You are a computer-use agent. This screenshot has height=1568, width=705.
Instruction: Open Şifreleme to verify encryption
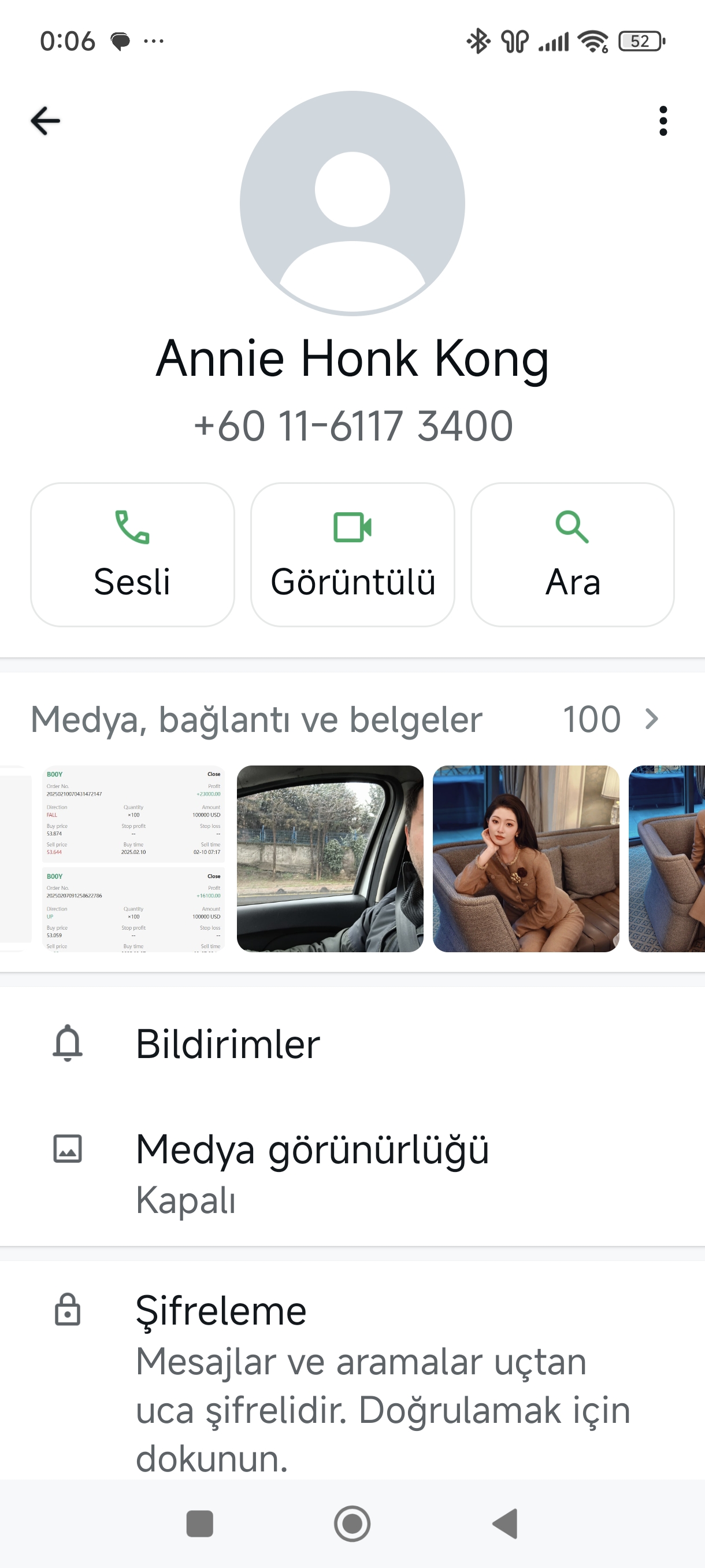tap(352, 1382)
